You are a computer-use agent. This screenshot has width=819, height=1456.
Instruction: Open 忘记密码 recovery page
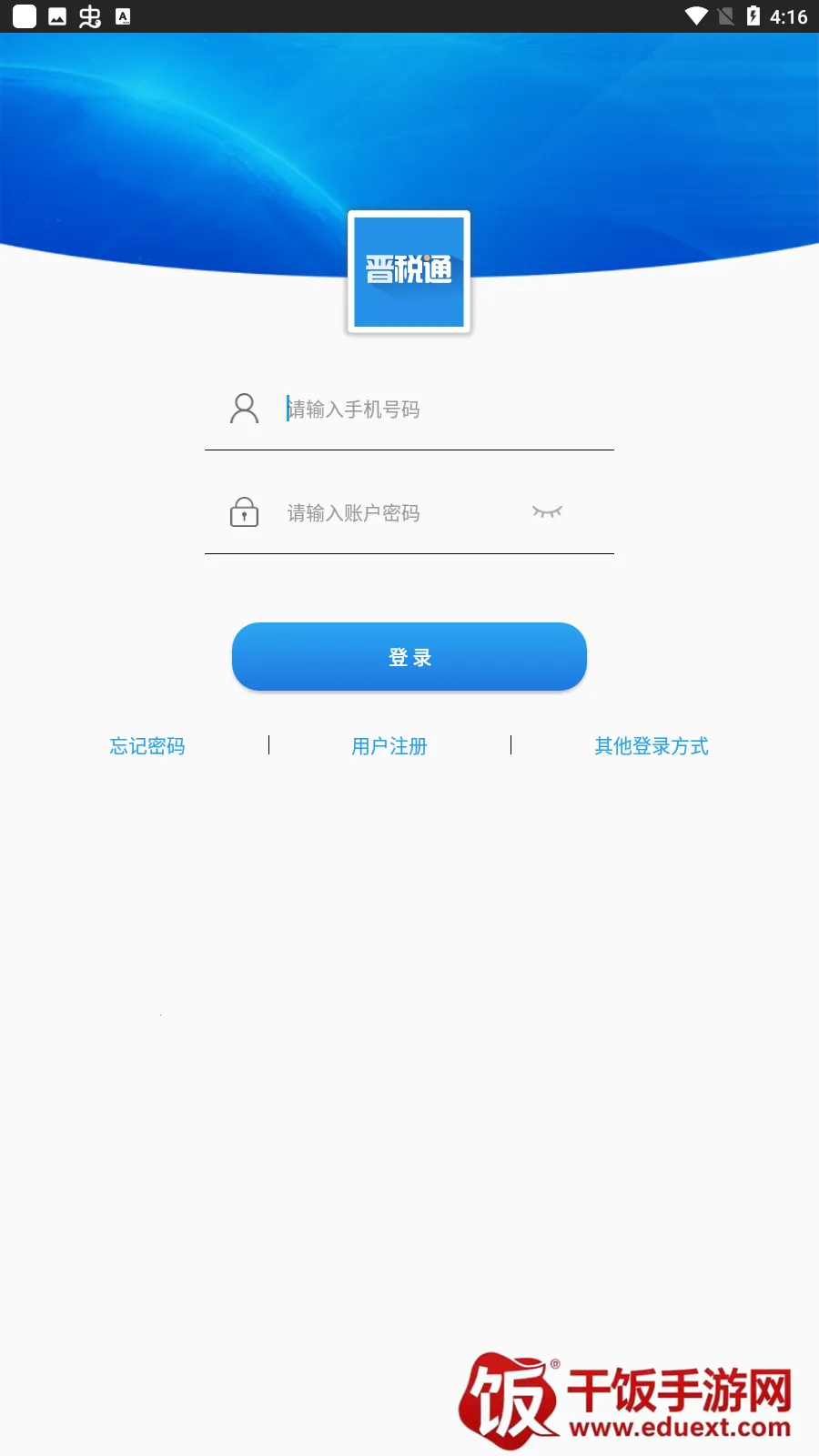click(147, 746)
